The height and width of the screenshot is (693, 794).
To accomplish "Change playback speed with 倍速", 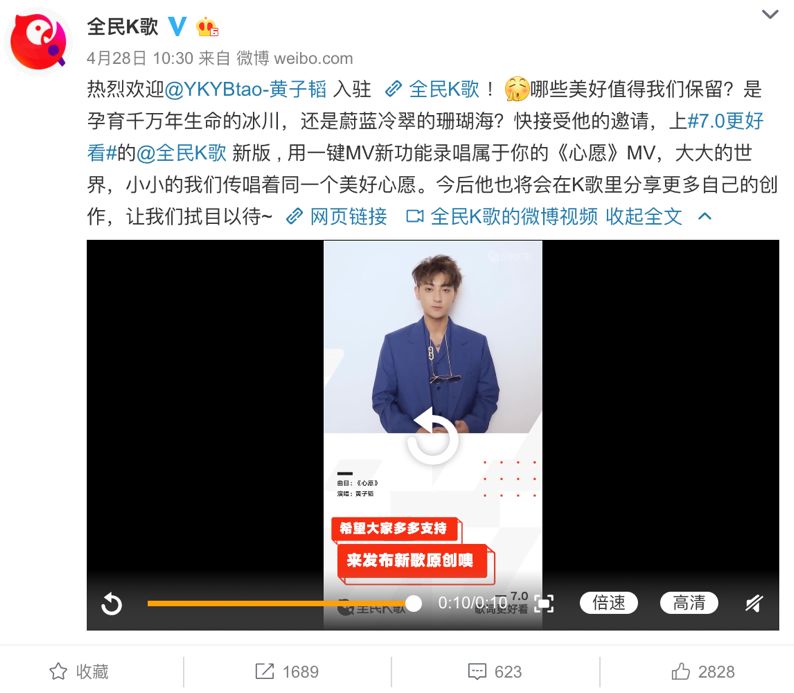I will pyautogui.click(x=609, y=603).
